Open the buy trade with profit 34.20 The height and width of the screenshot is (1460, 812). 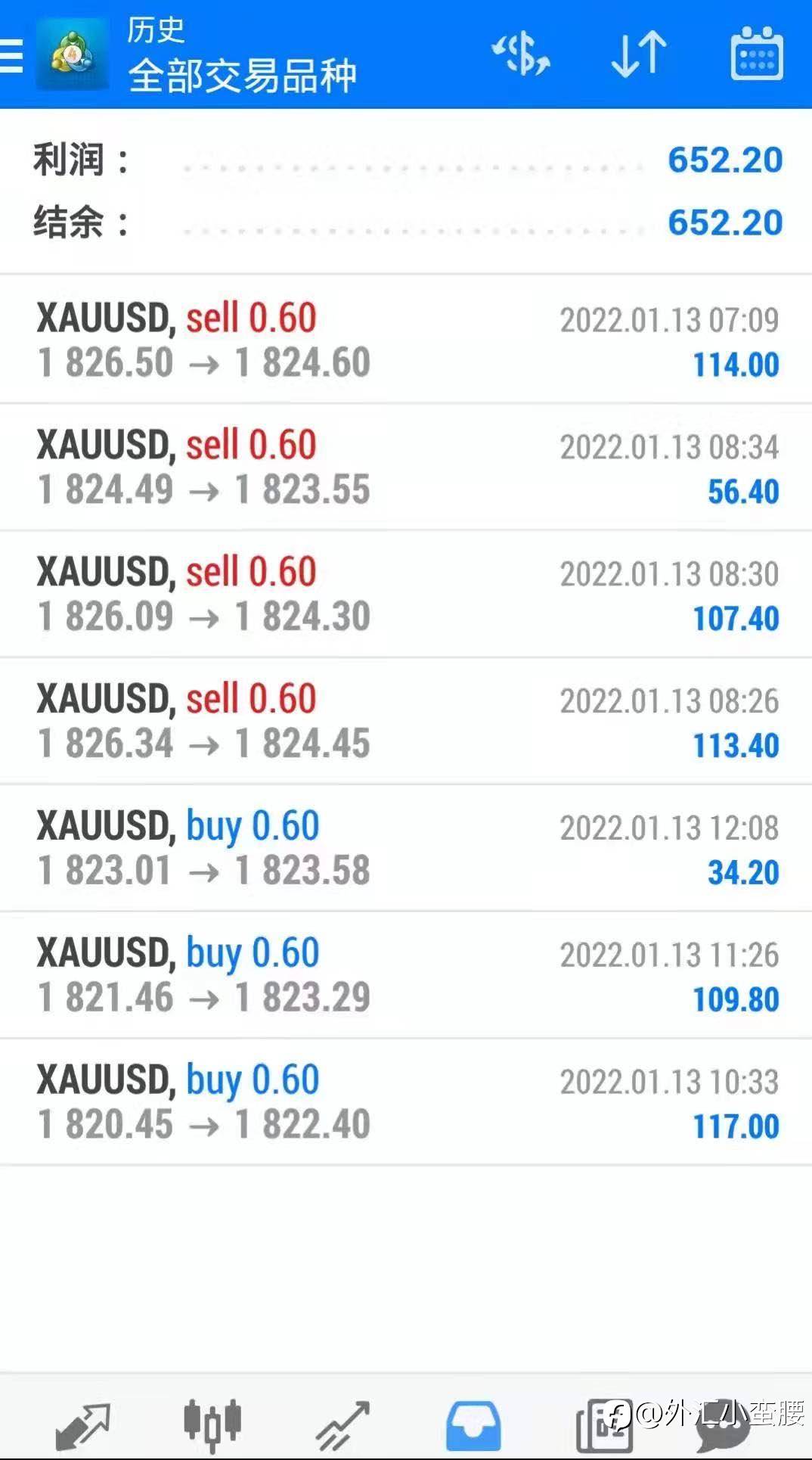click(406, 848)
